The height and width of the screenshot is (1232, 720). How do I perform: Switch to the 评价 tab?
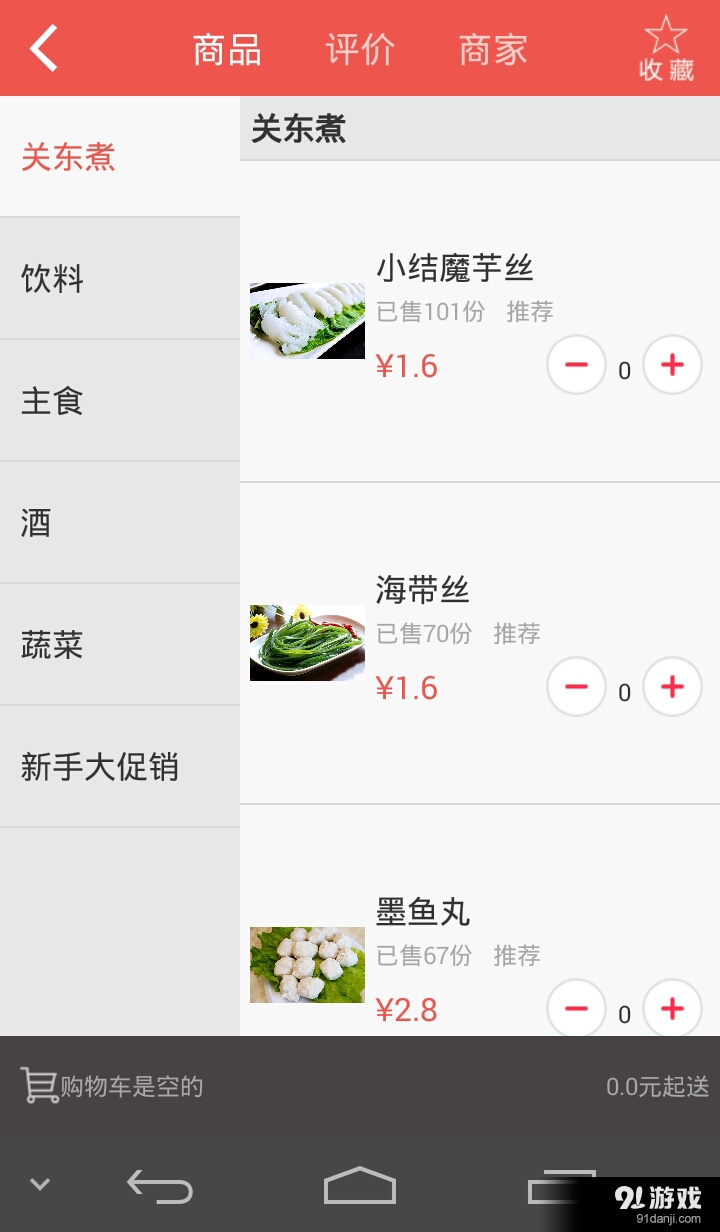[x=359, y=47]
